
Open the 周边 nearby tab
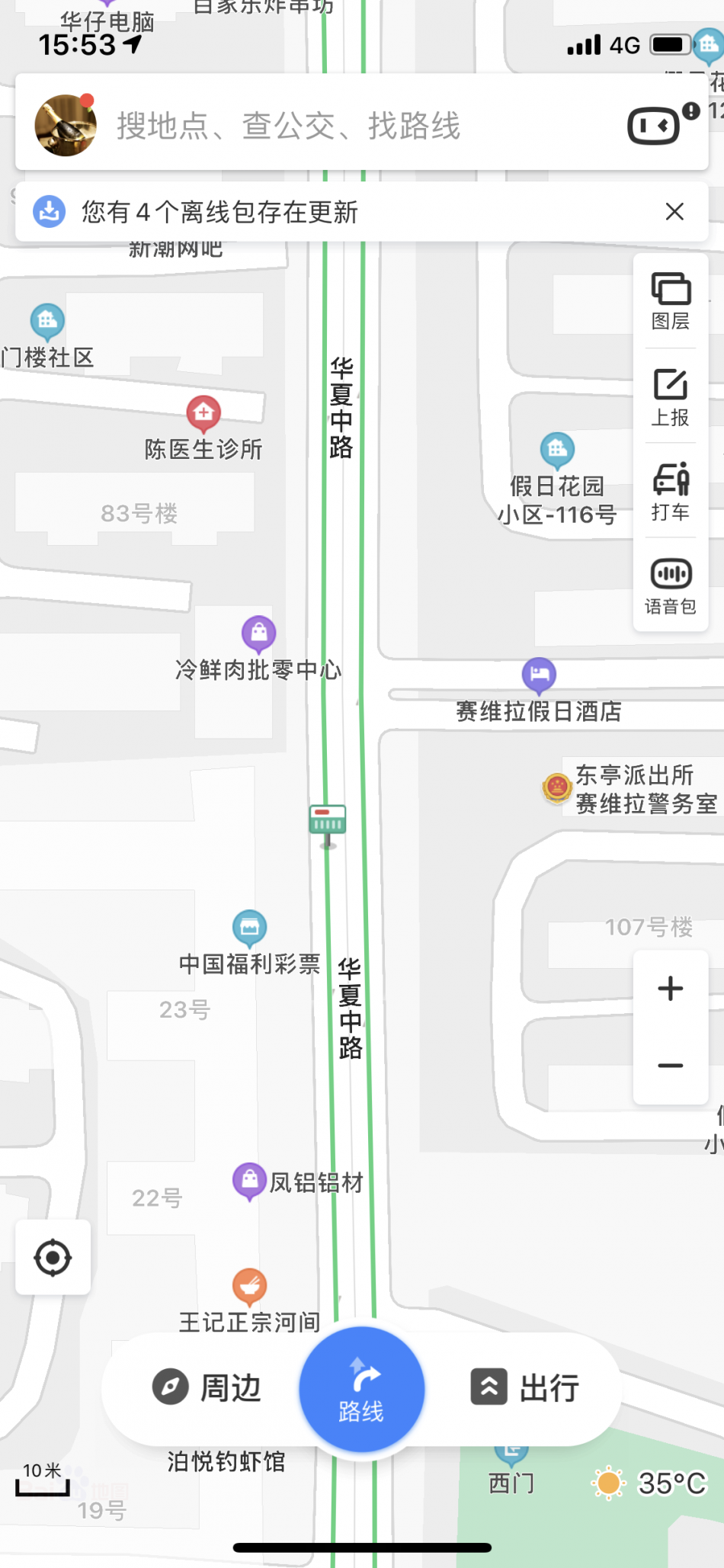[207, 1388]
